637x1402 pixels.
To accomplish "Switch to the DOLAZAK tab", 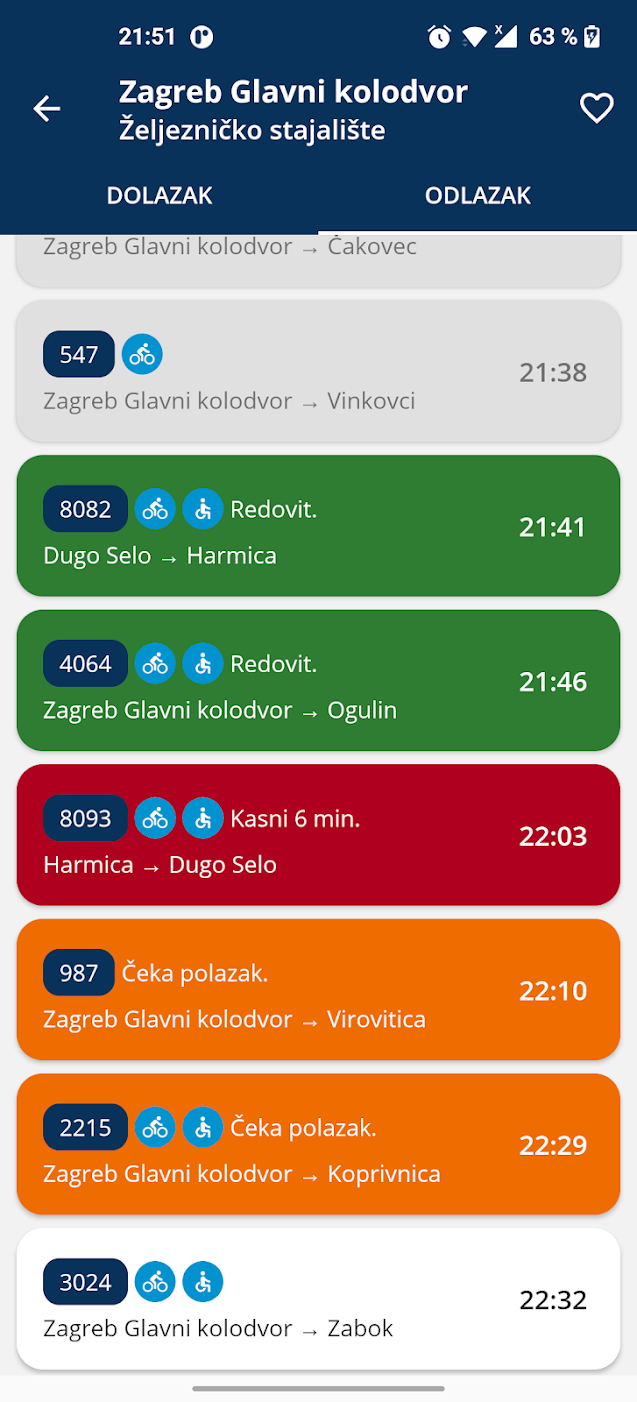I will (x=160, y=195).
